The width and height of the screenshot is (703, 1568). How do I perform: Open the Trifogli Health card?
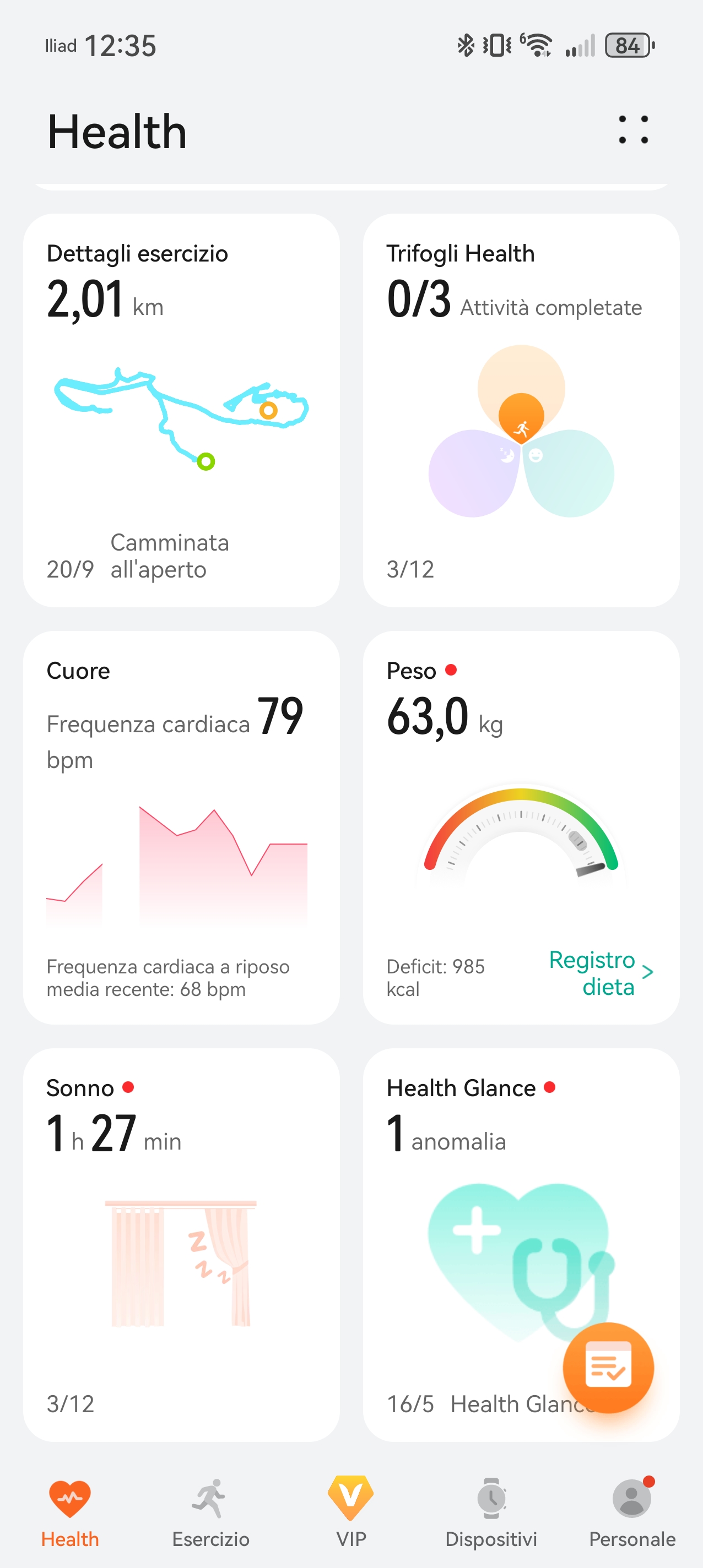click(x=521, y=410)
